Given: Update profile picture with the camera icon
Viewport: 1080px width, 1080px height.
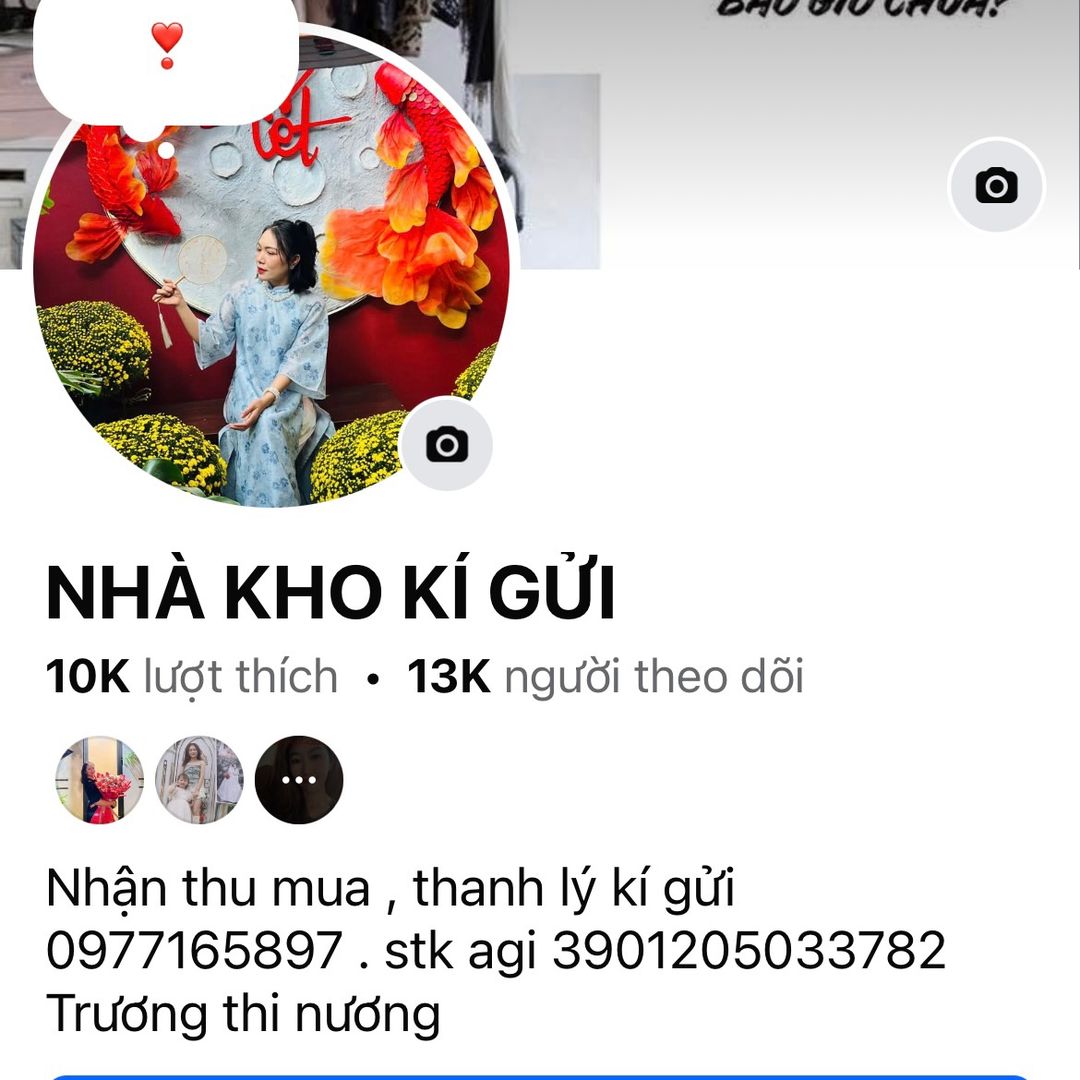Looking at the screenshot, I should click(x=446, y=444).
